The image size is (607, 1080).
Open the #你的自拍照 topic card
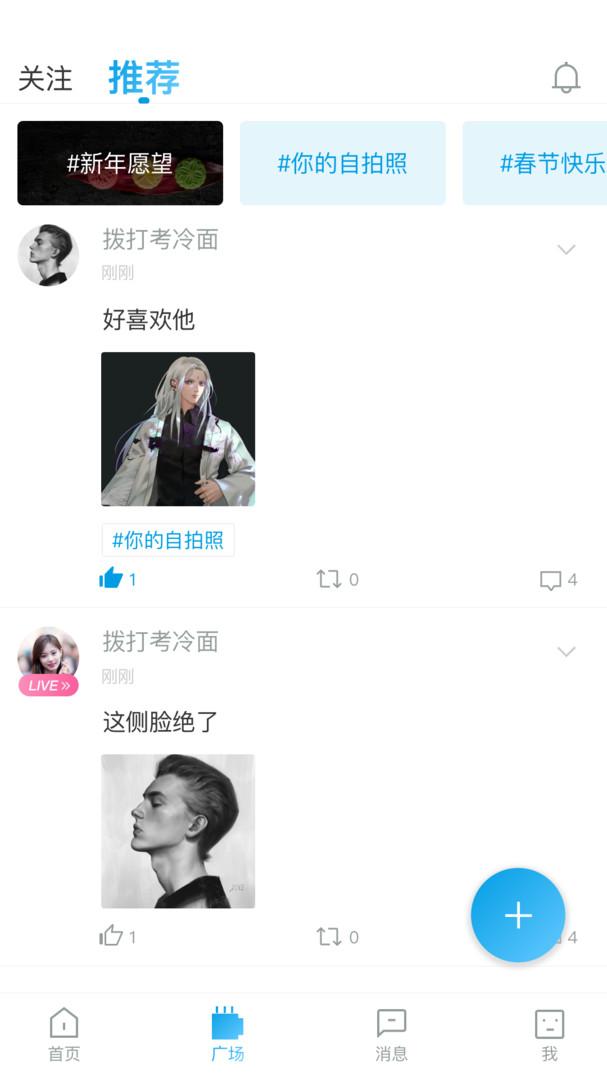point(342,163)
